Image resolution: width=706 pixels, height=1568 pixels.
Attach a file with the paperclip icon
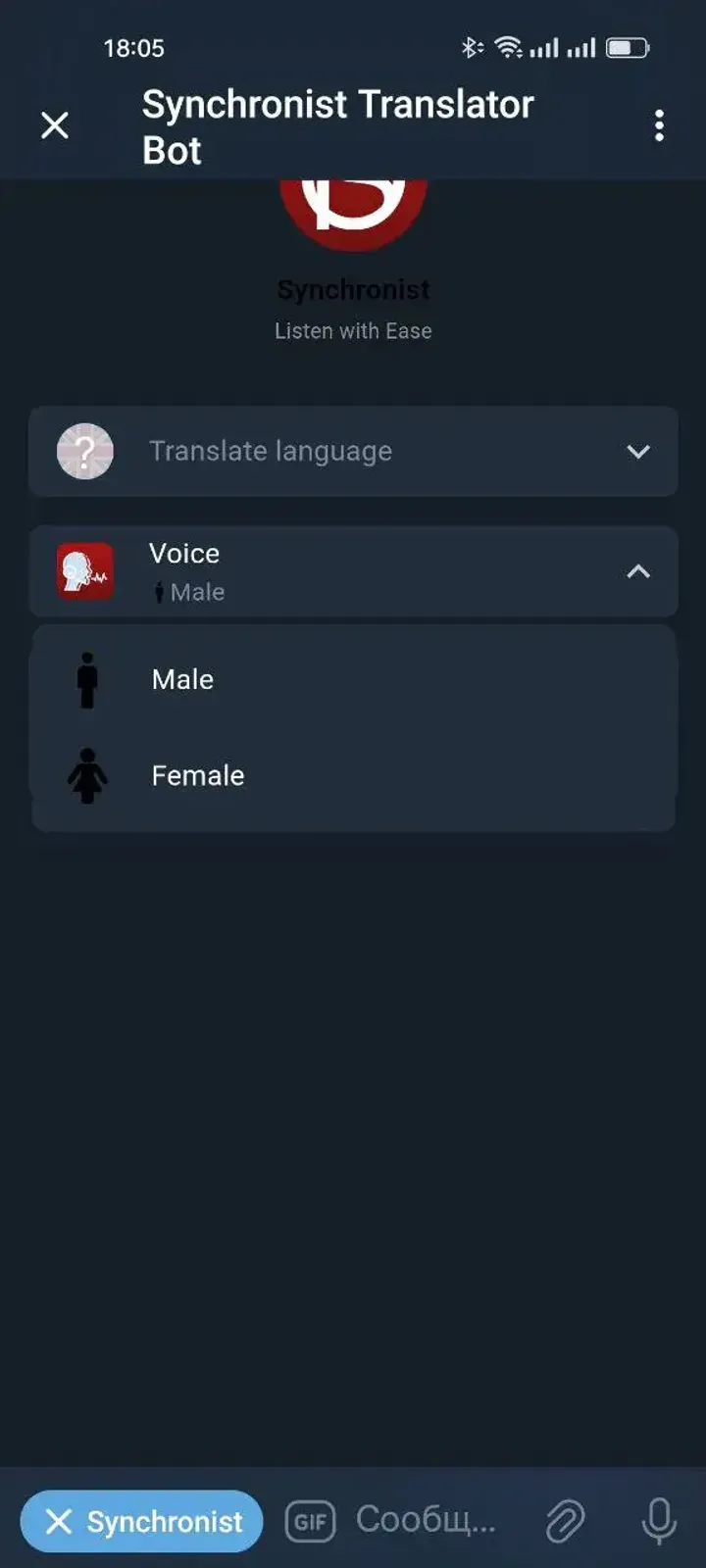[x=565, y=1521]
